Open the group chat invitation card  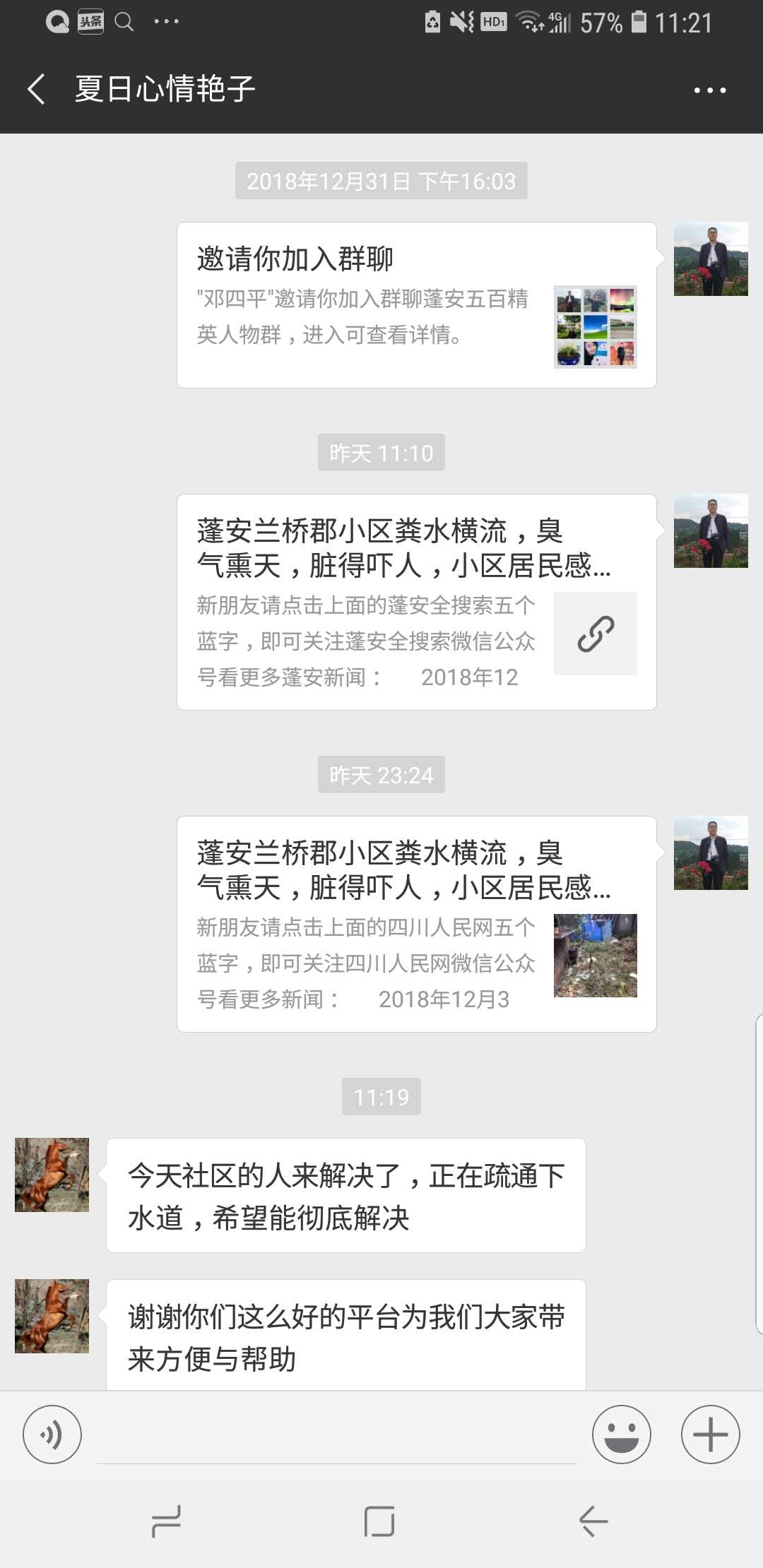pyautogui.click(x=416, y=305)
